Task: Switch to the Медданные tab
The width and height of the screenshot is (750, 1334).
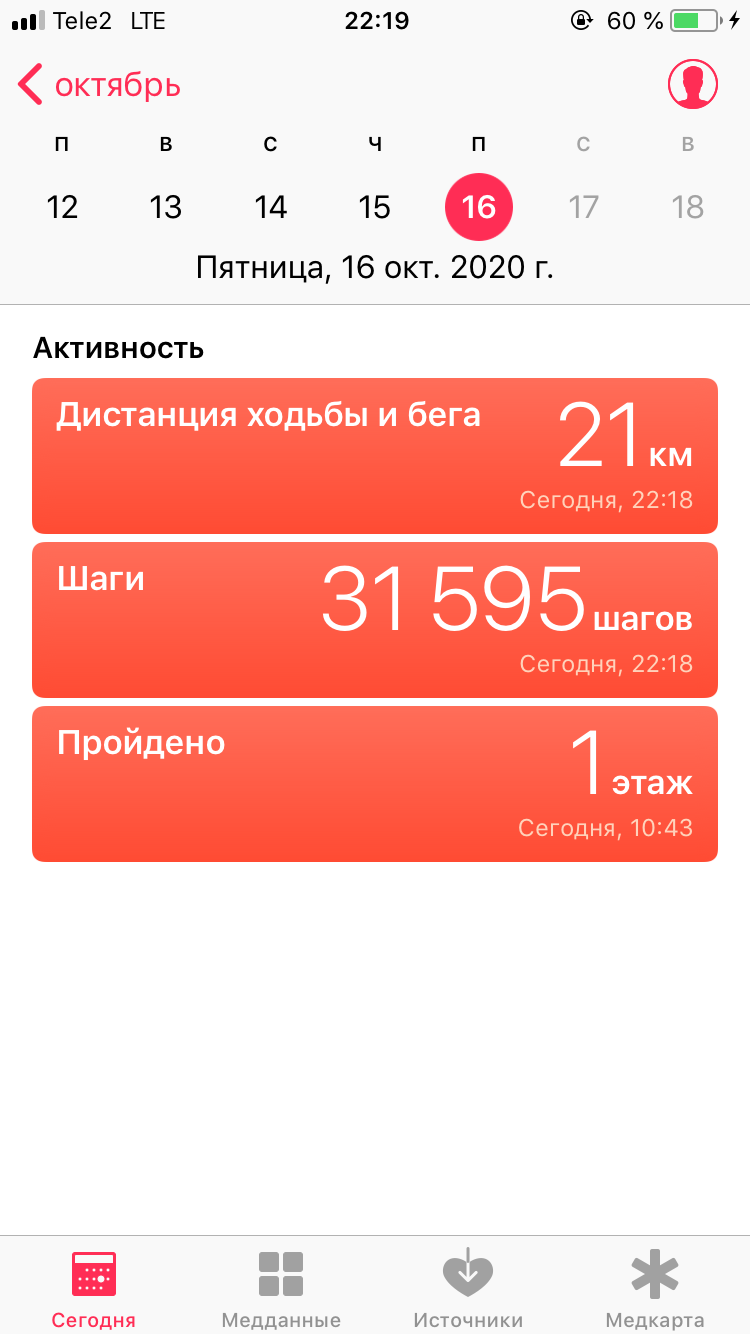Action: tap(281, 1288)
